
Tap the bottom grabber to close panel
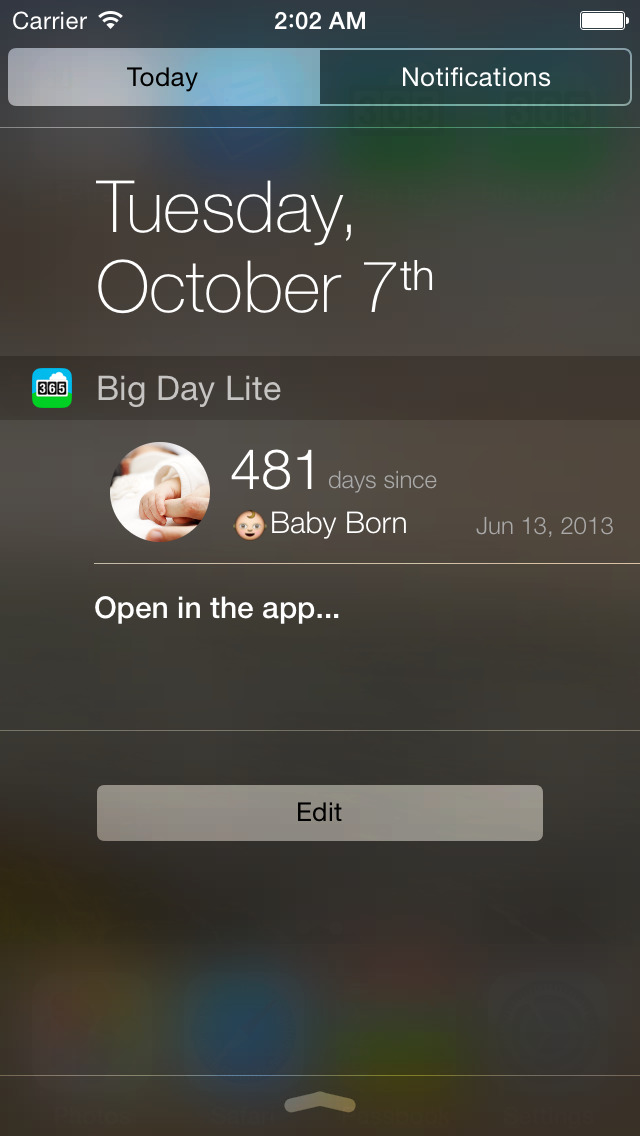click(320, 1103)
